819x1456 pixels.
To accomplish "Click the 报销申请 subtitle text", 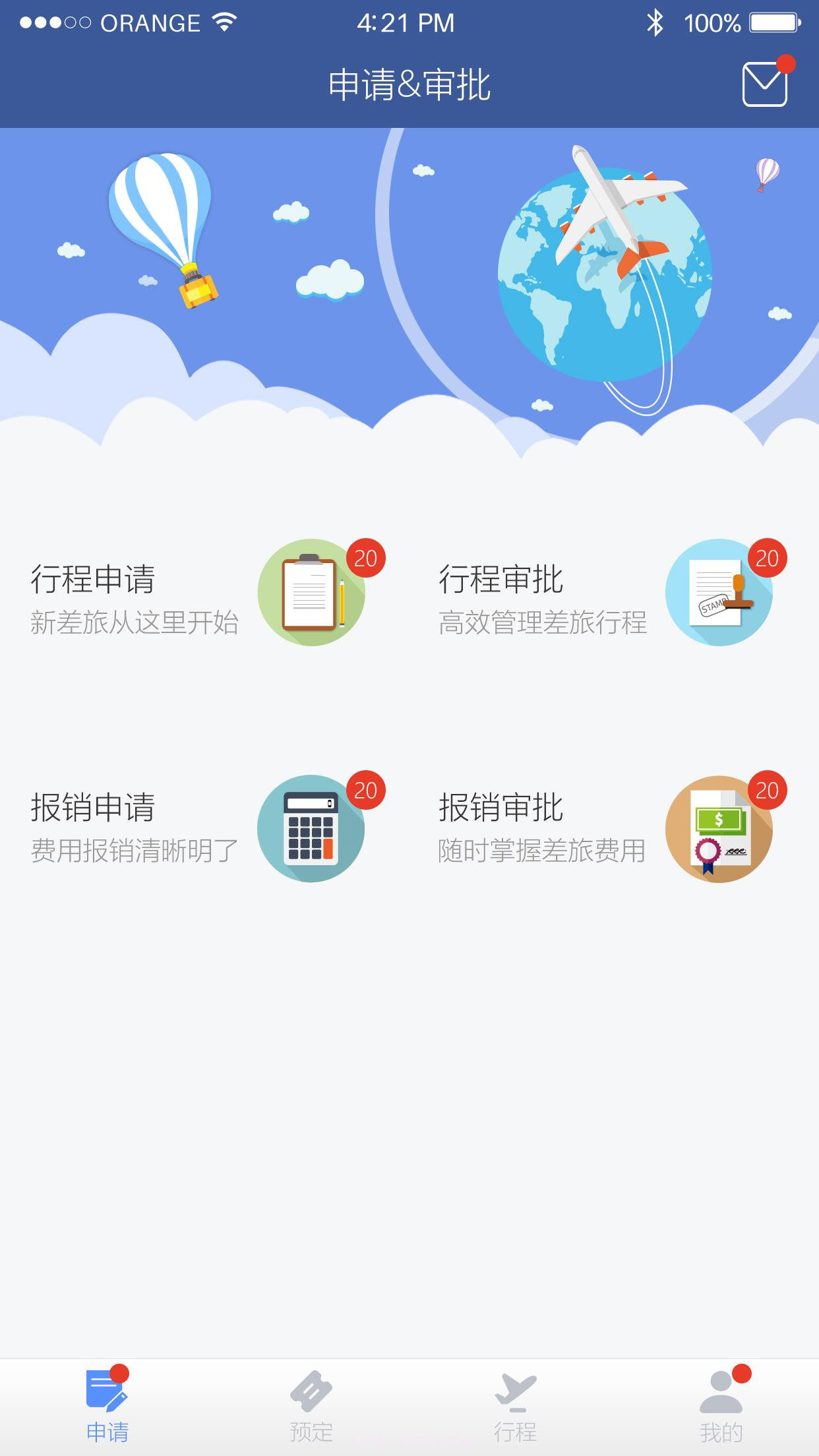I will [x=132, y=851].
